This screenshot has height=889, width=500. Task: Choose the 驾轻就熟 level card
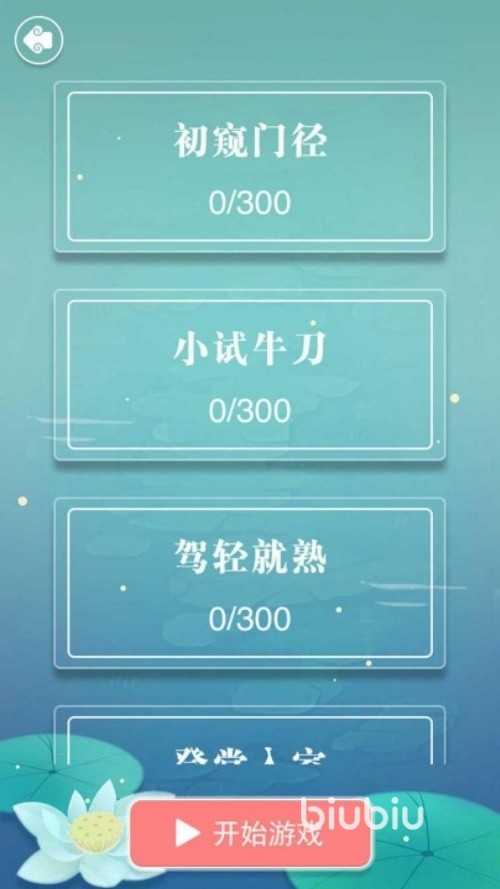(249, 583)
